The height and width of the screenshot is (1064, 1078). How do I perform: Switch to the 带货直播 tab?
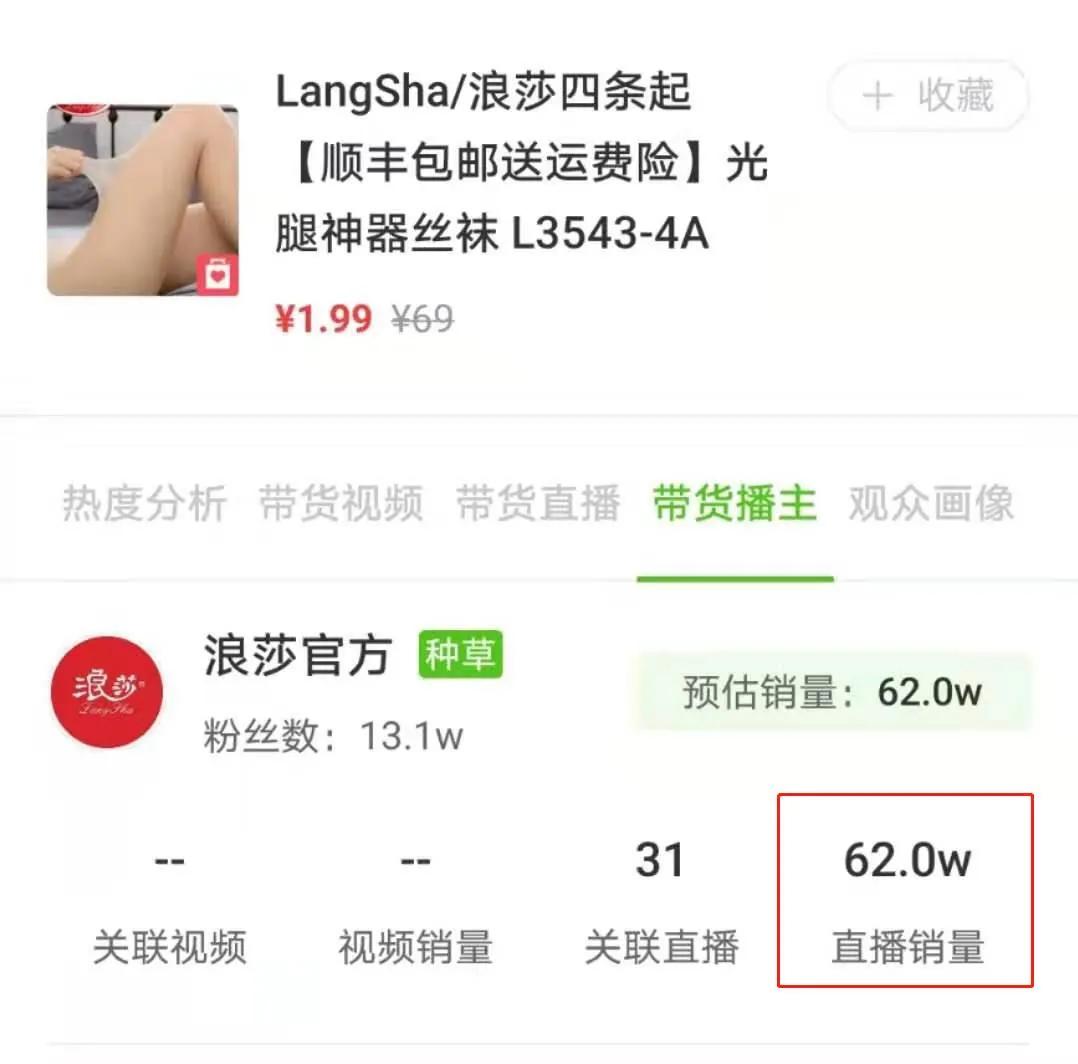coord(538,503)
